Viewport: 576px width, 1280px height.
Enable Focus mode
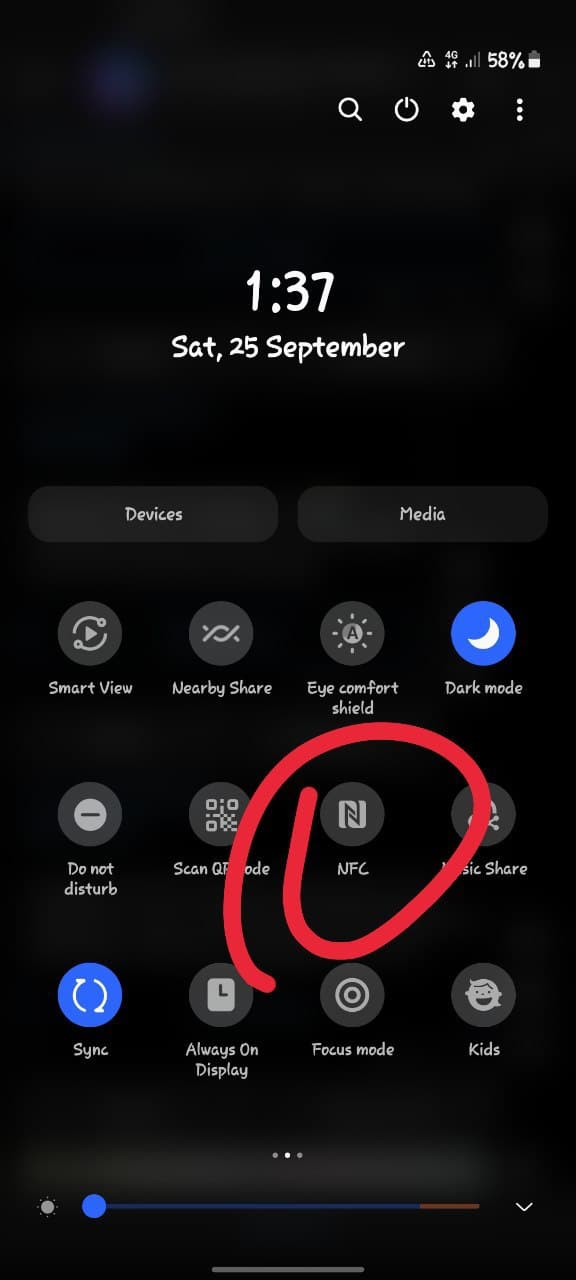click(x=352, y=995)
